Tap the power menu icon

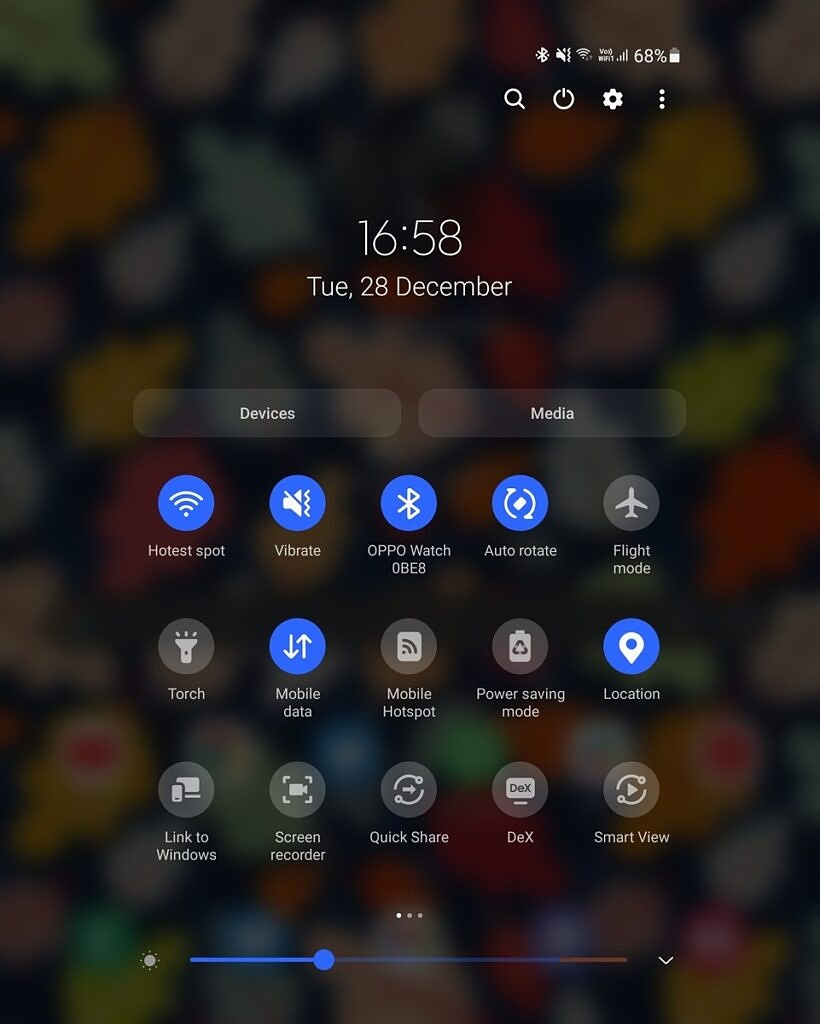coord(563,99)
